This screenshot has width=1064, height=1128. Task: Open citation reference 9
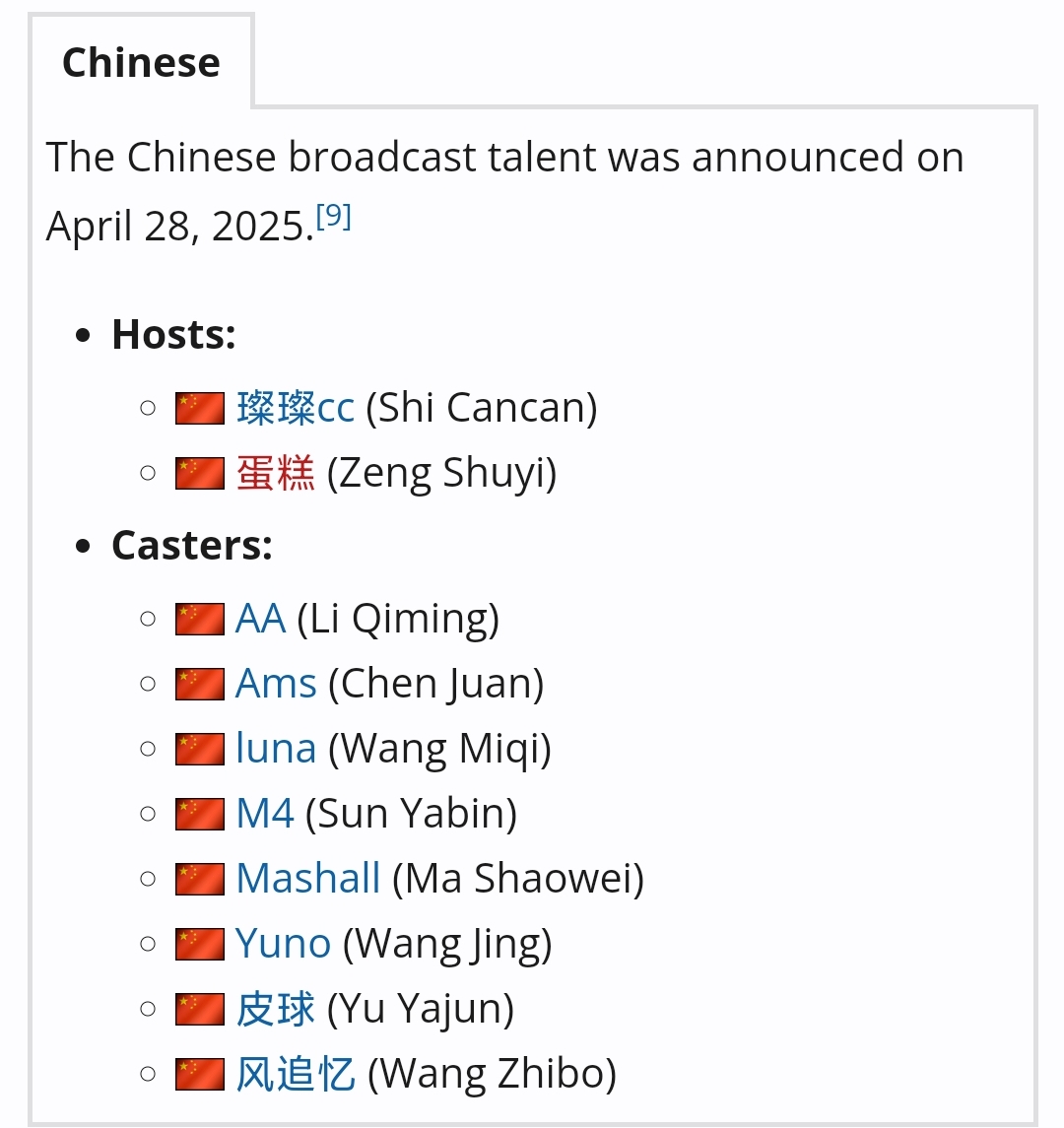tap(333, 216)
